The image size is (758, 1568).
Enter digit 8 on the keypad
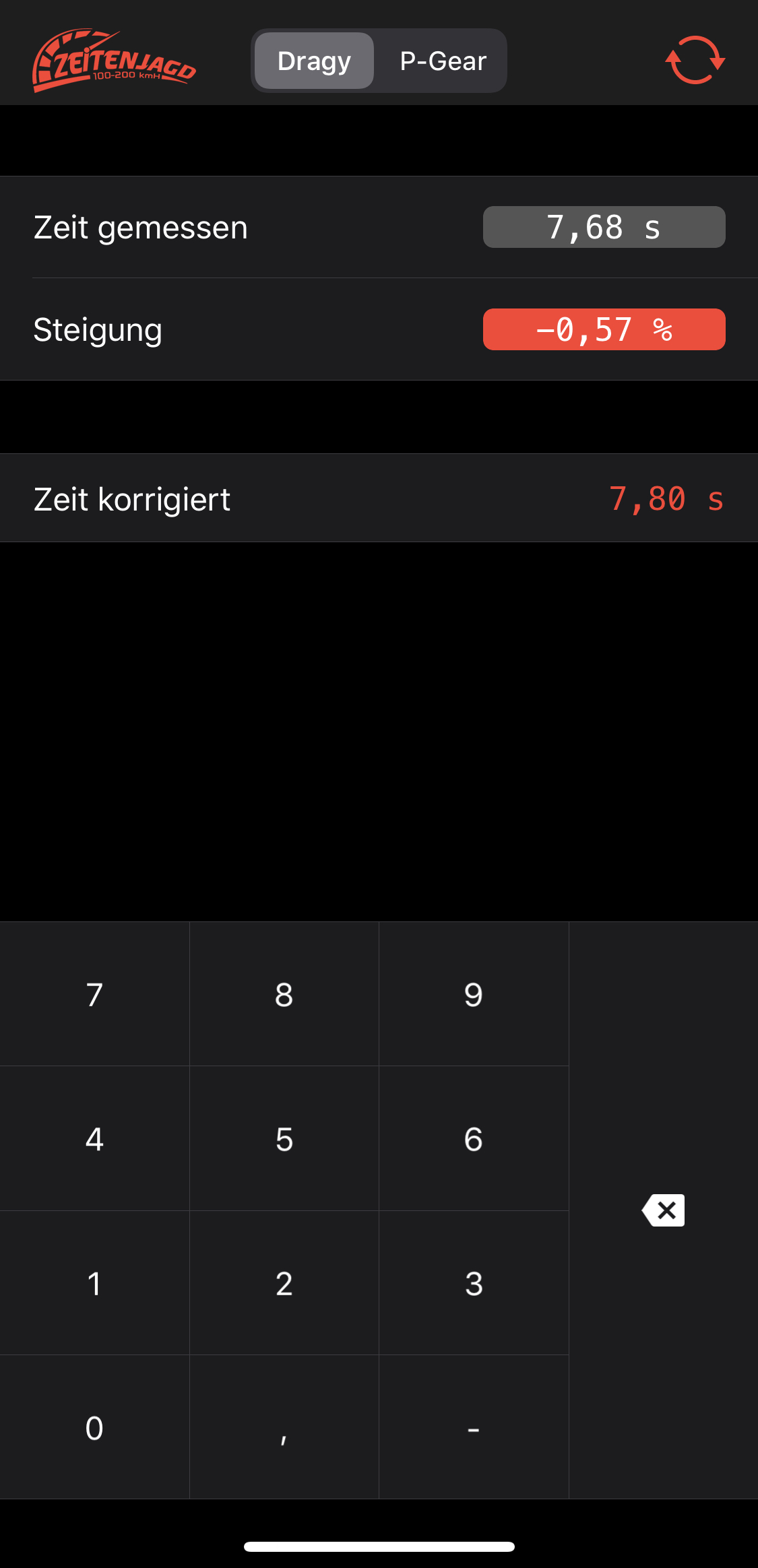click(x=284, y=995)
